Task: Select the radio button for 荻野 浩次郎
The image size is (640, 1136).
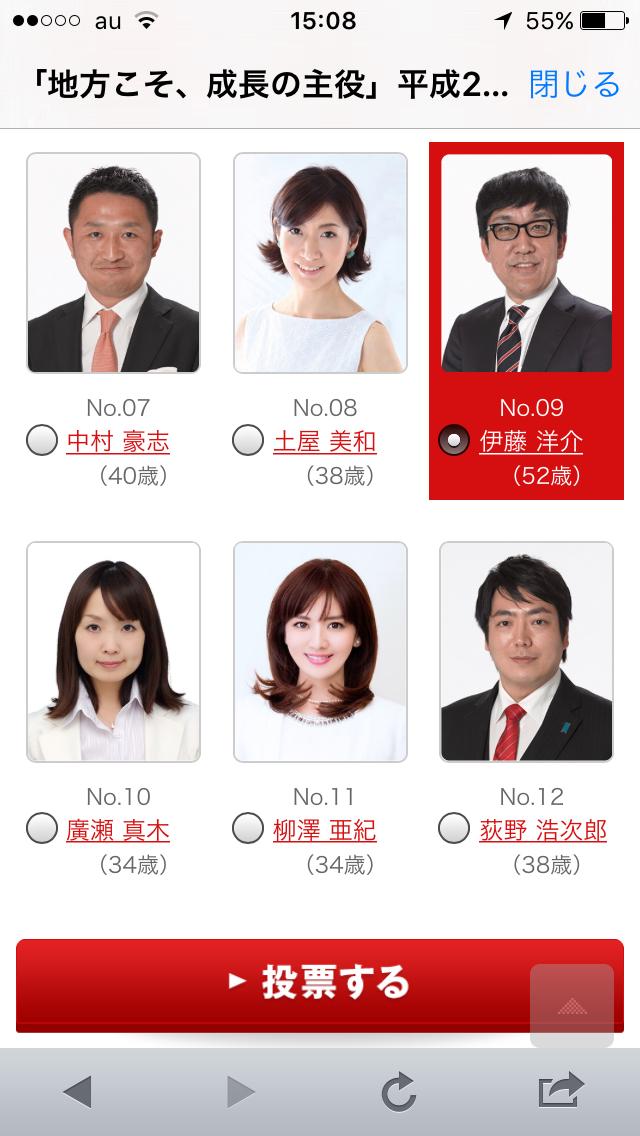Action: tap(454, 828)
